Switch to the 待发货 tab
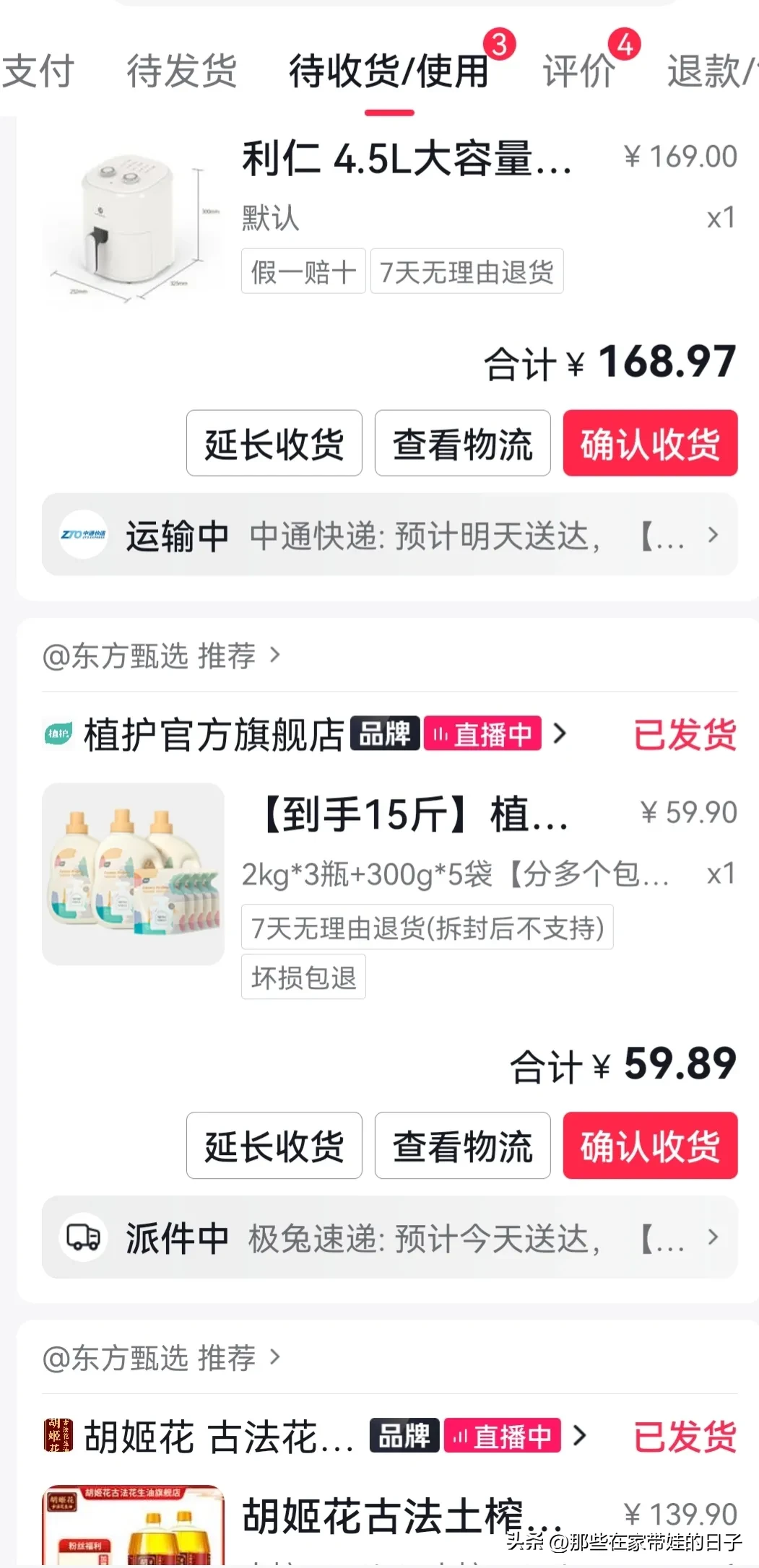Viewport: 759px width, 1568px height. (181, 71)
